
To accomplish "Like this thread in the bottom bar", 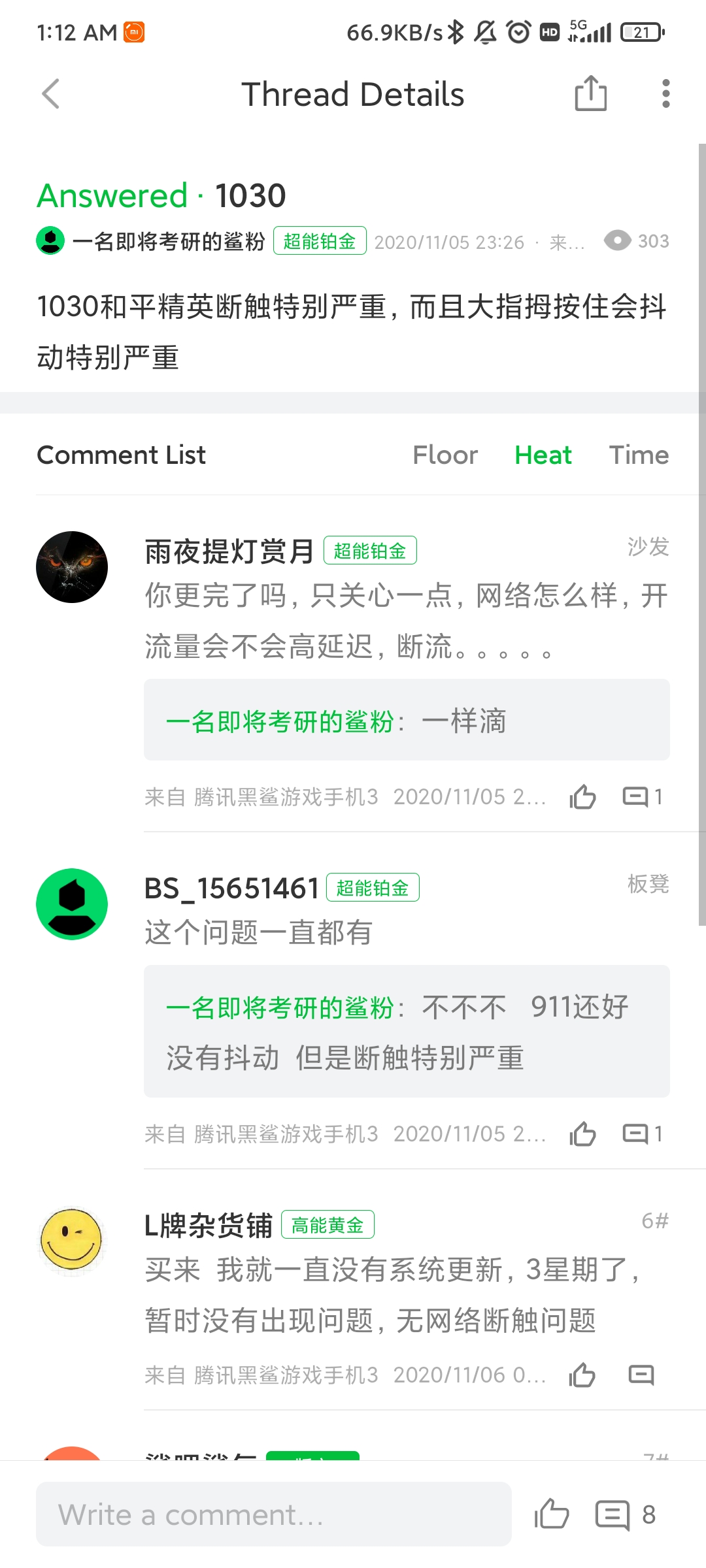I will click(552, 1514).
